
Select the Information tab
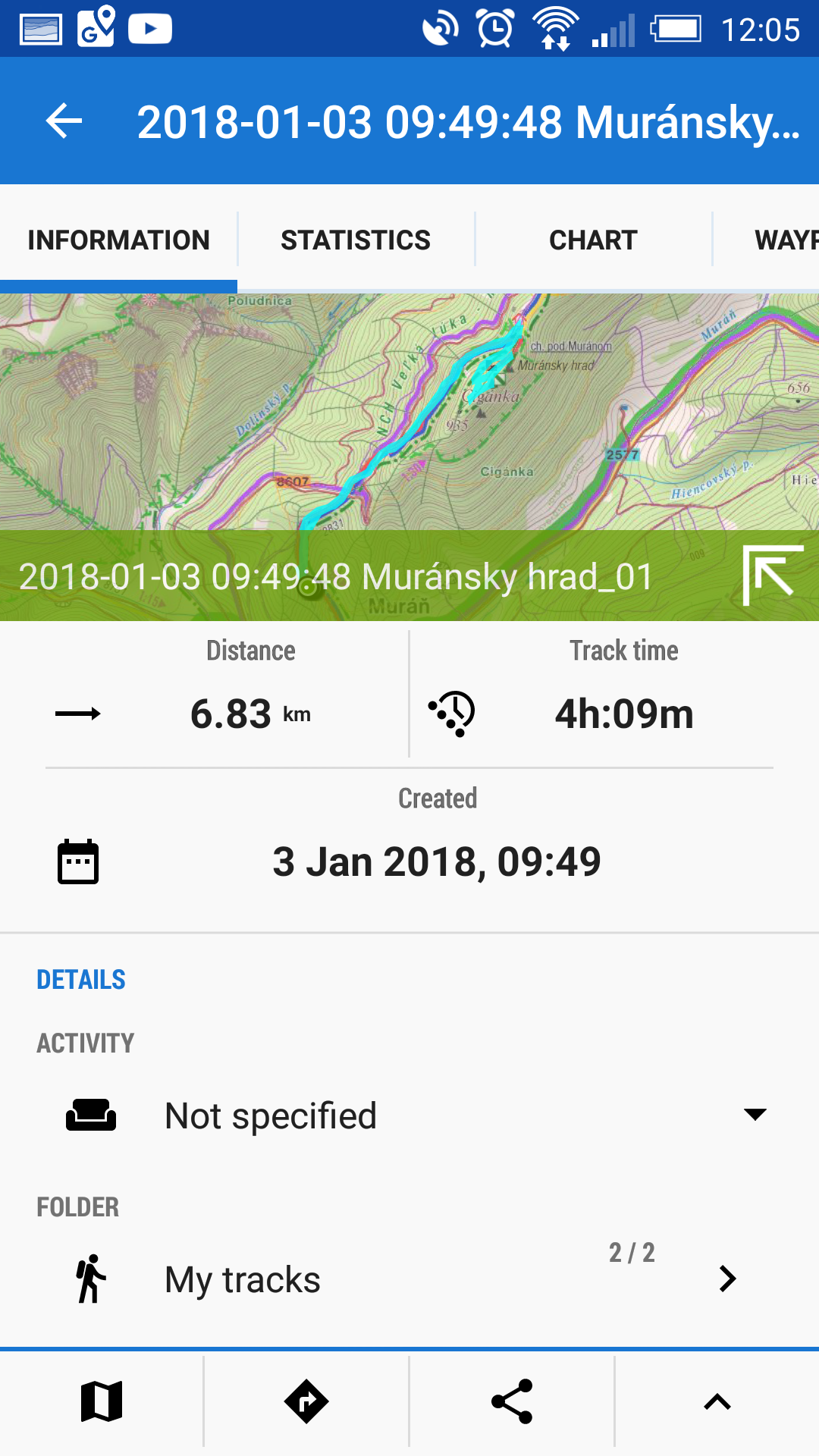click(x=118, y=240)
